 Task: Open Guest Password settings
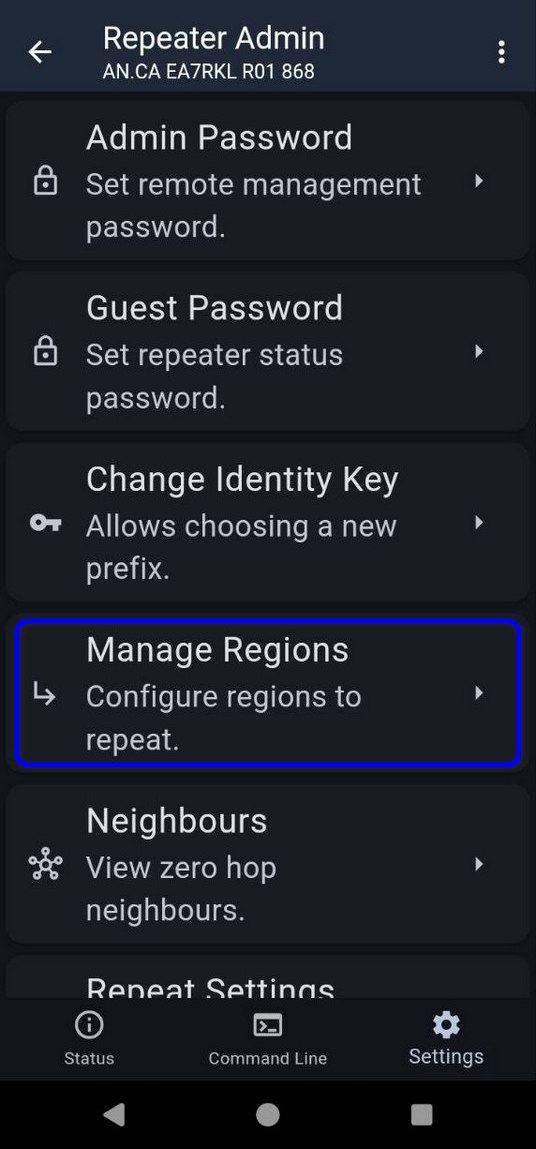click(x=268, y=352)
